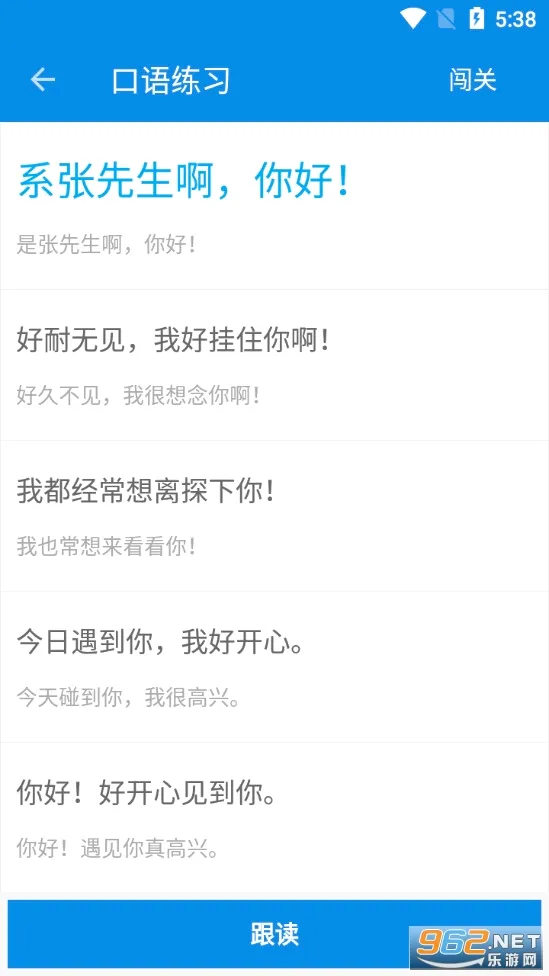Open the 闯关 challenge mode

click(472, 80)
